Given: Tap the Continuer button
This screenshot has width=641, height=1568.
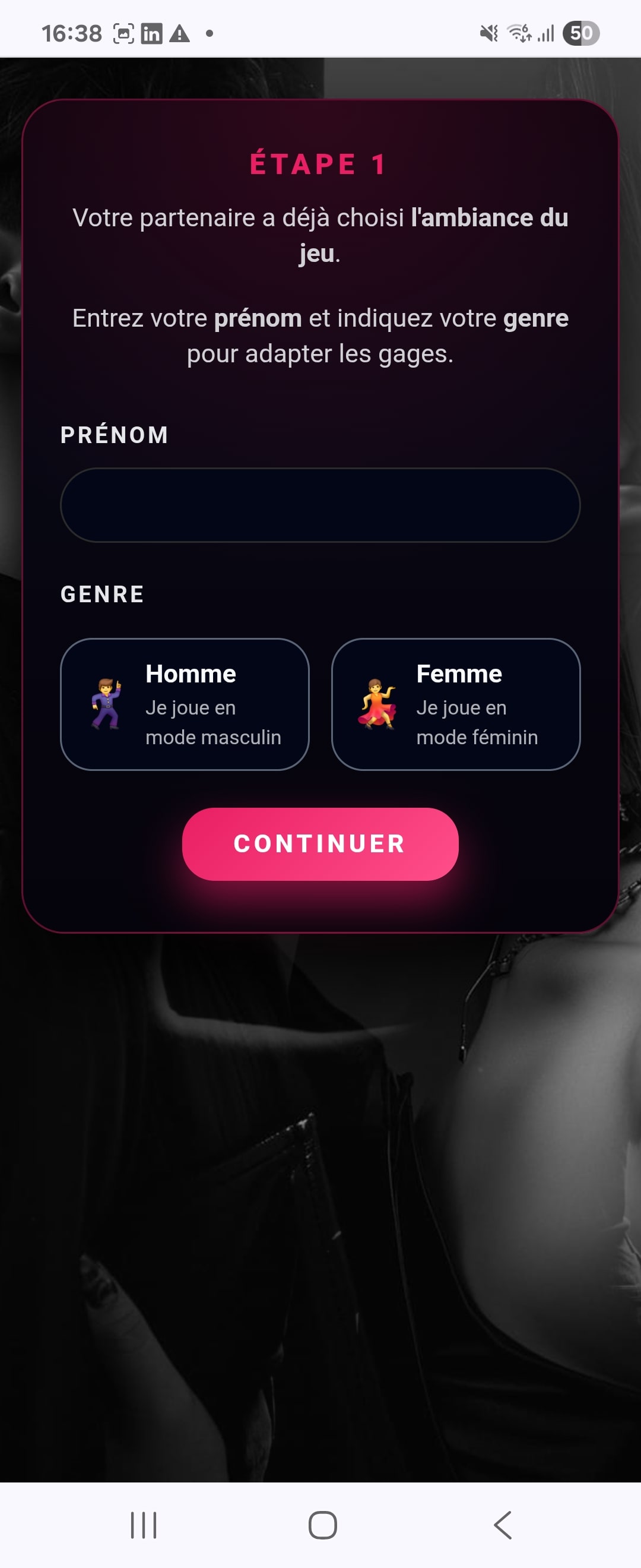Looking at the screenshot, I should (x=320, y=843).
